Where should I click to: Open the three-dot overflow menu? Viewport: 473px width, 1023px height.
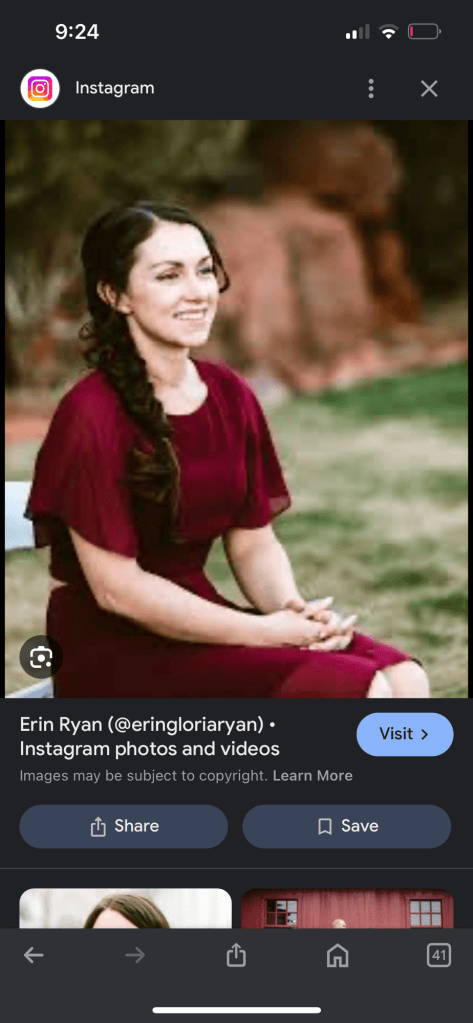point(371,89)
